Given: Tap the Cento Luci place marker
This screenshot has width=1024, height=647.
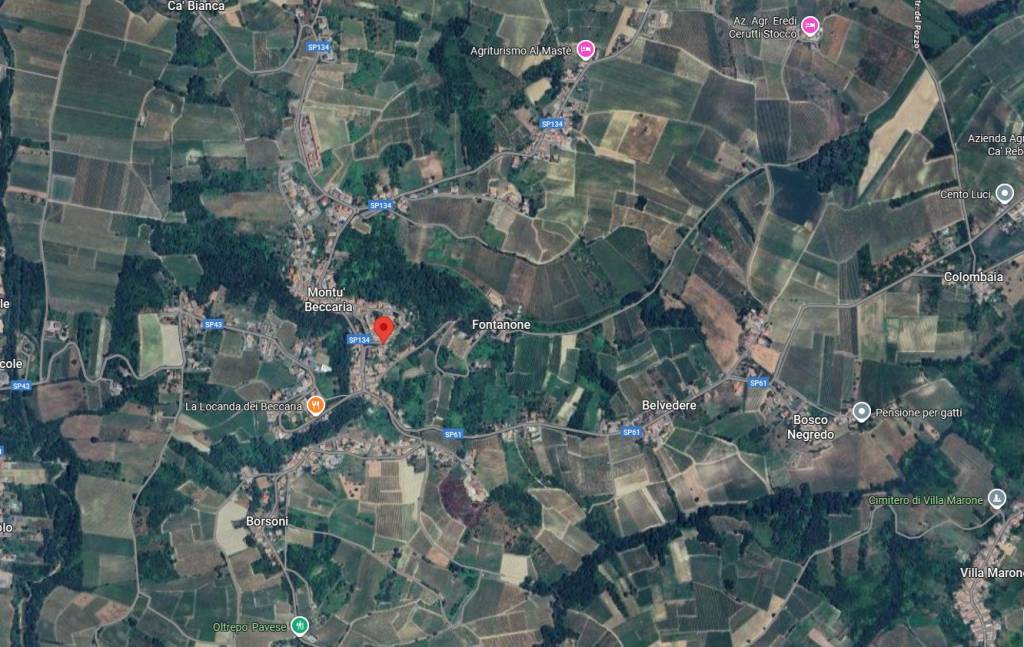Looking at the screenshot, I should [1005, 193].
